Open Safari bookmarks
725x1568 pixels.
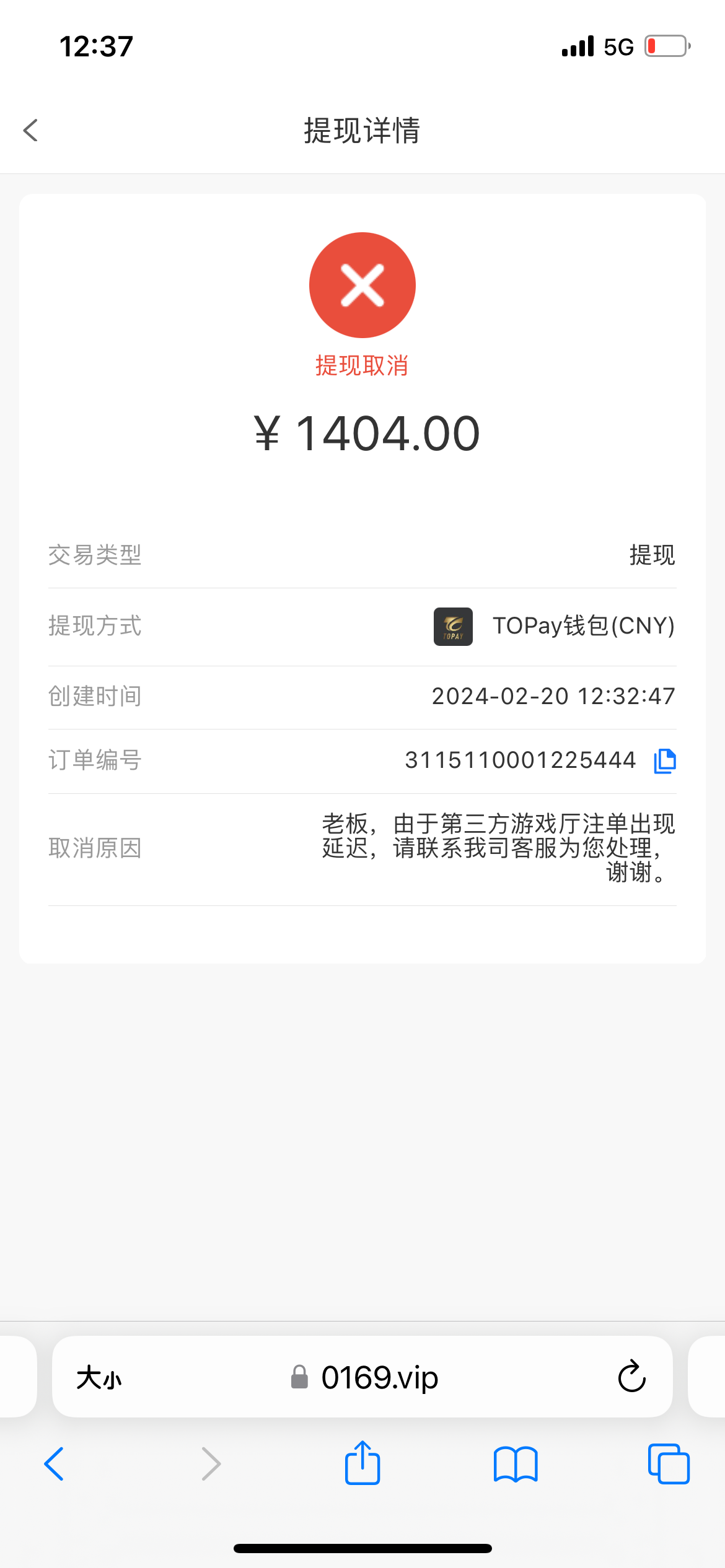click(x=516, y=1464)
